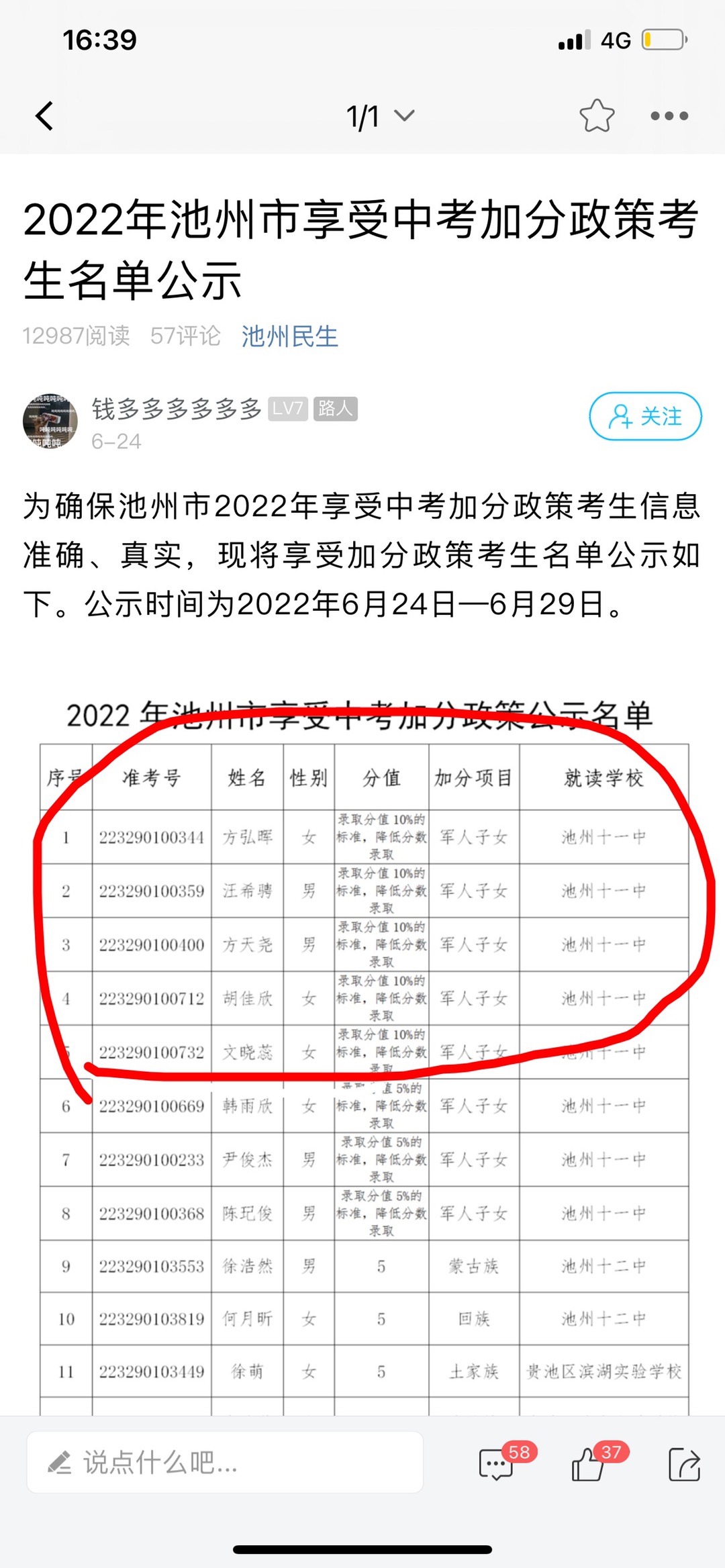The width and height of the screenshot is (725, 1568).
Task: Open the three-dot overflow menu
Action: (x=669, y=116)
